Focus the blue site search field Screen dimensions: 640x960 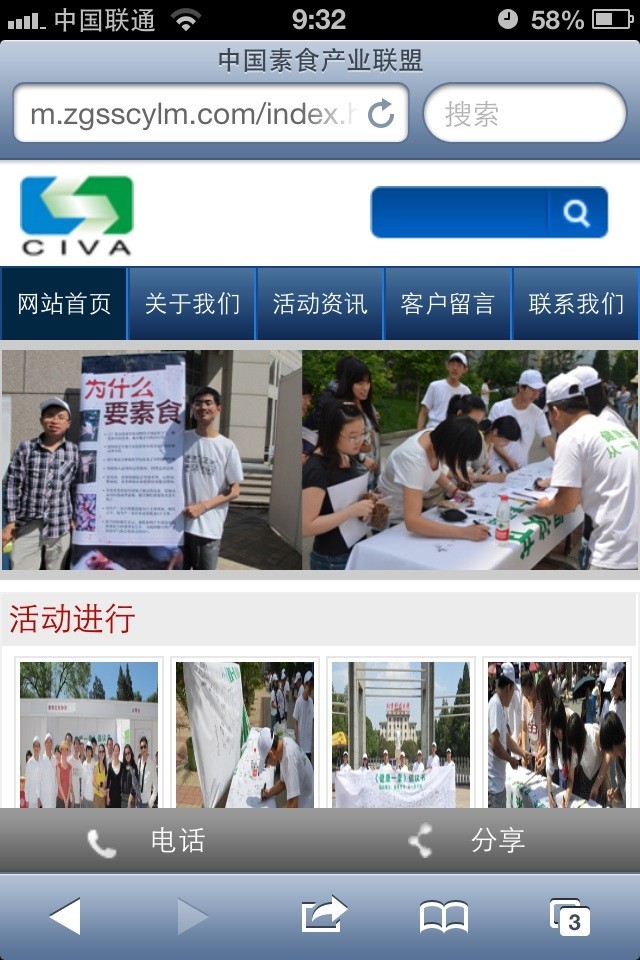pos(459,212)
